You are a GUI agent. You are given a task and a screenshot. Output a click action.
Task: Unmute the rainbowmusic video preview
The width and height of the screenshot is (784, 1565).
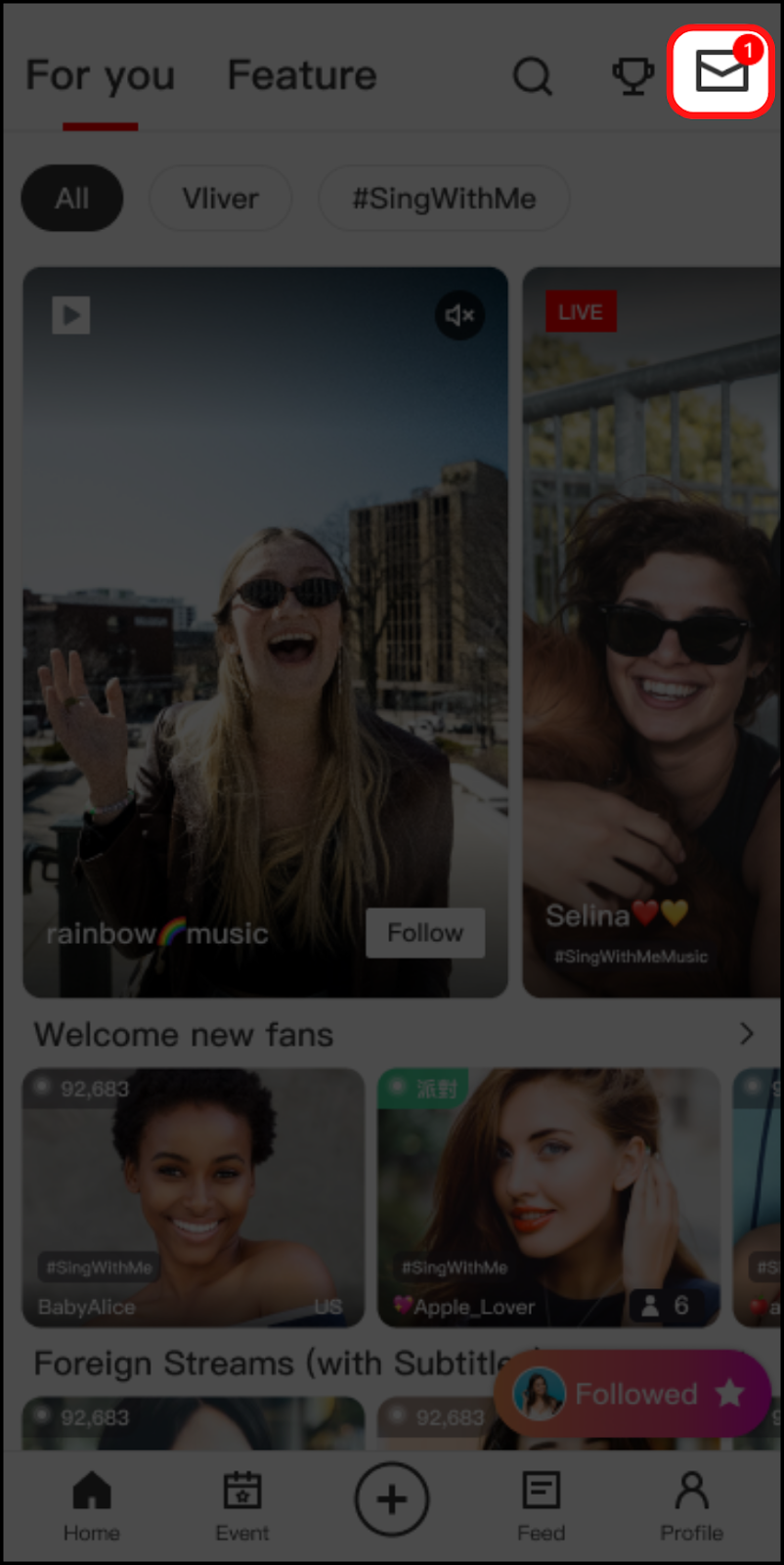(x=459, y=315)
